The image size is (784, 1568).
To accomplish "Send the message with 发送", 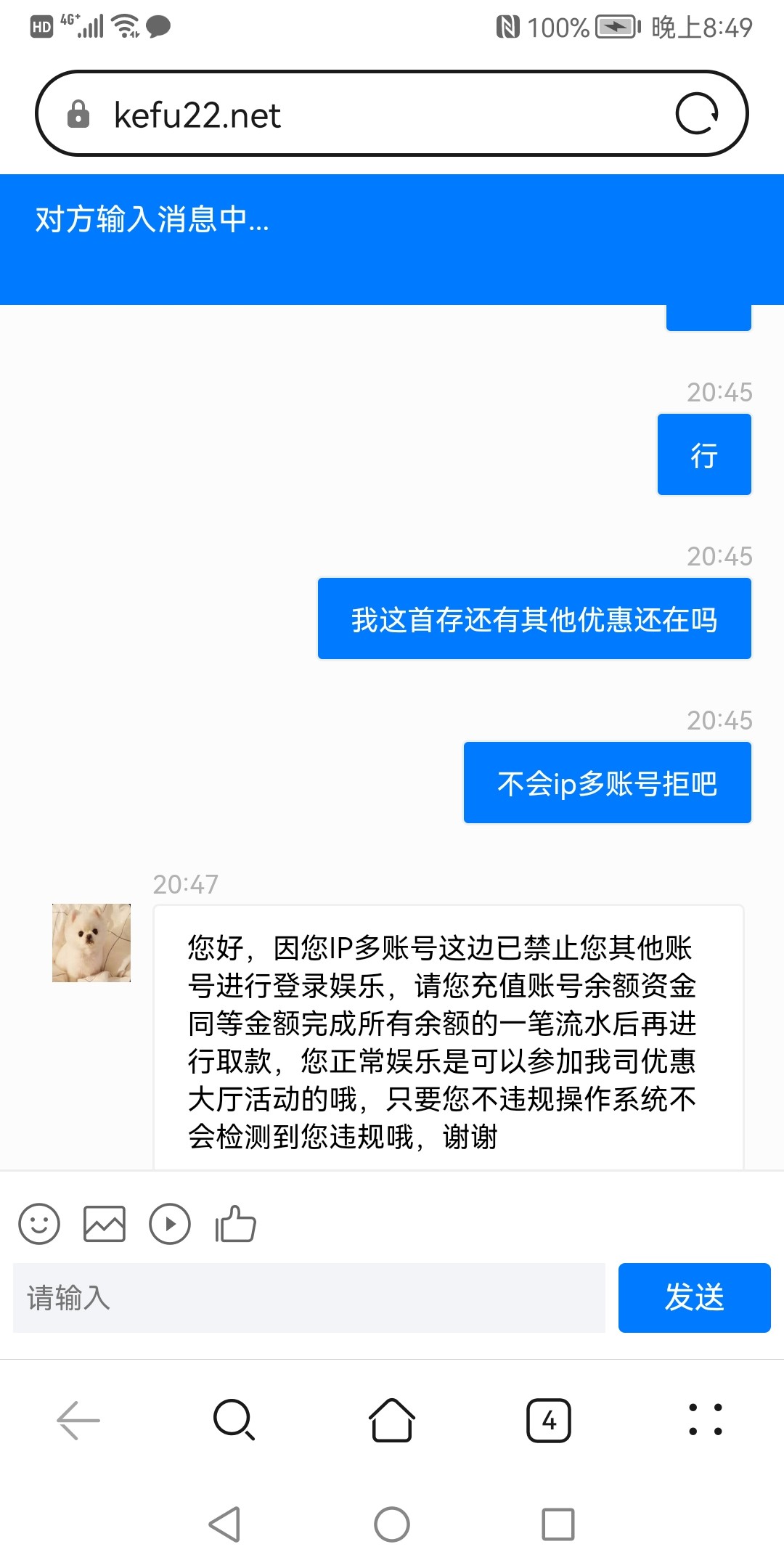I will tap(694, 1297).
